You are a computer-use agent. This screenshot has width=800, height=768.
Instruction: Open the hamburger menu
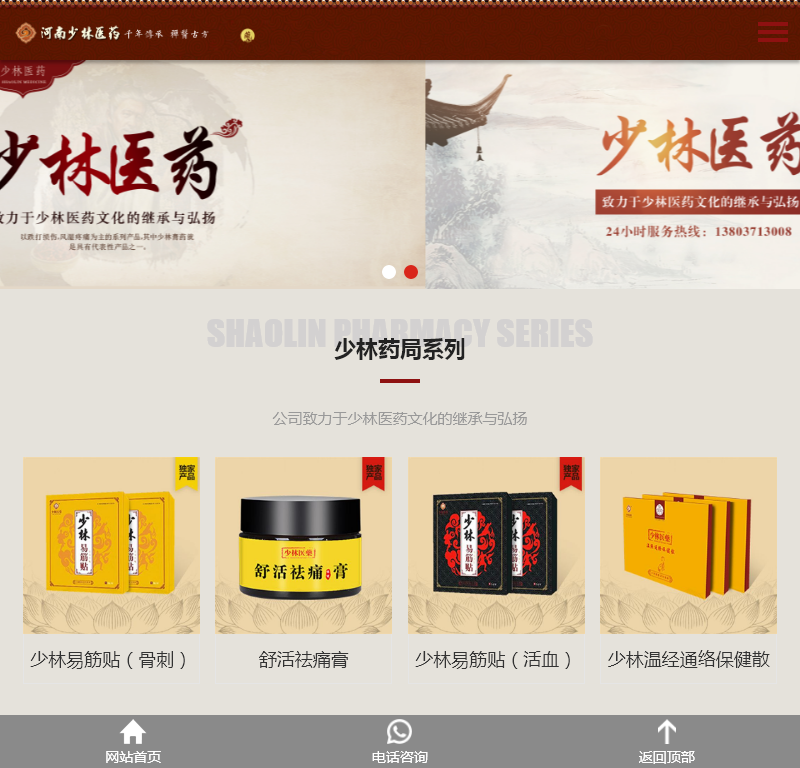tap(772, 32)
